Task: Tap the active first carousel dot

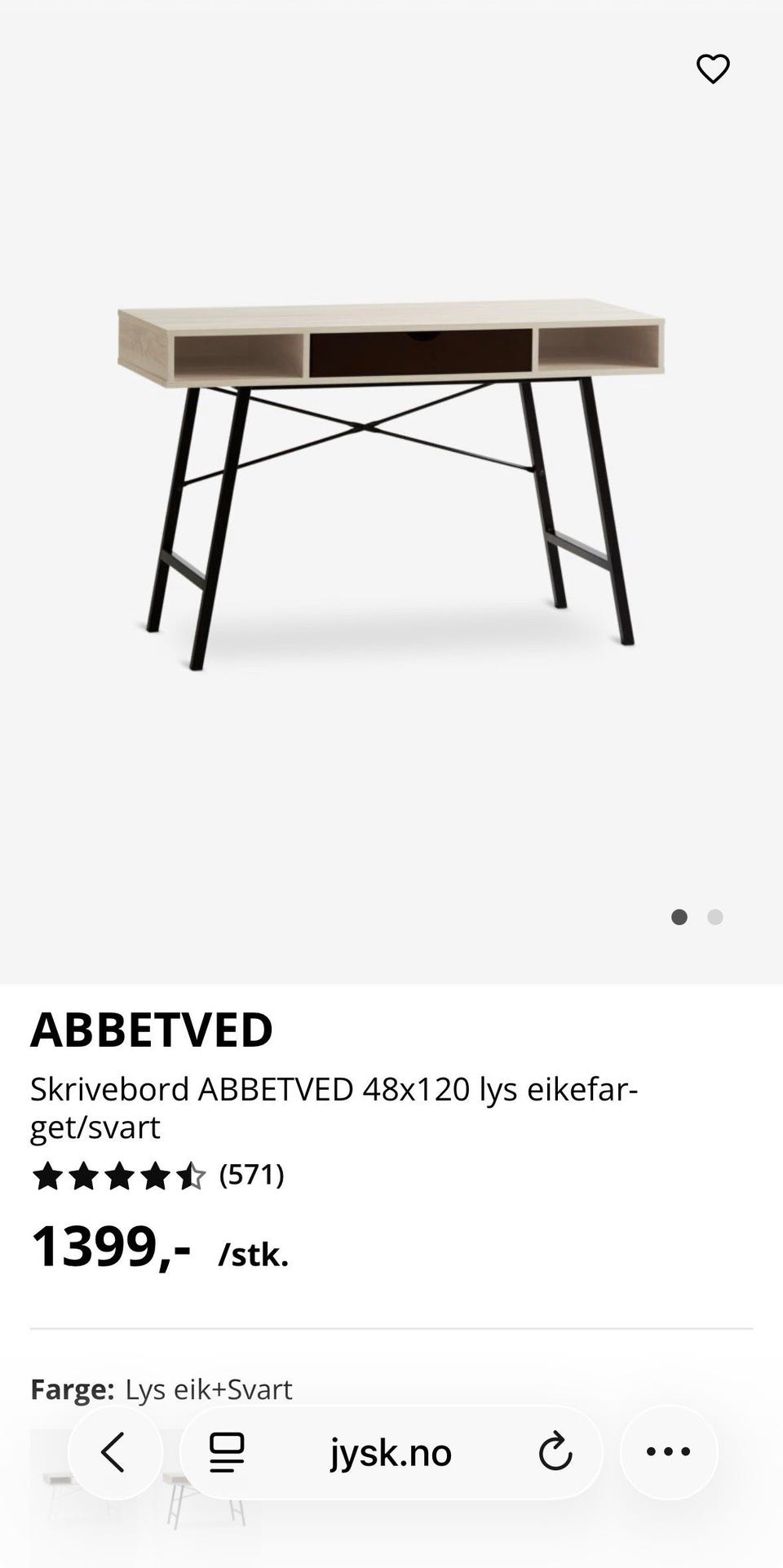Action: pyautogui.click(x=679, y=917)
